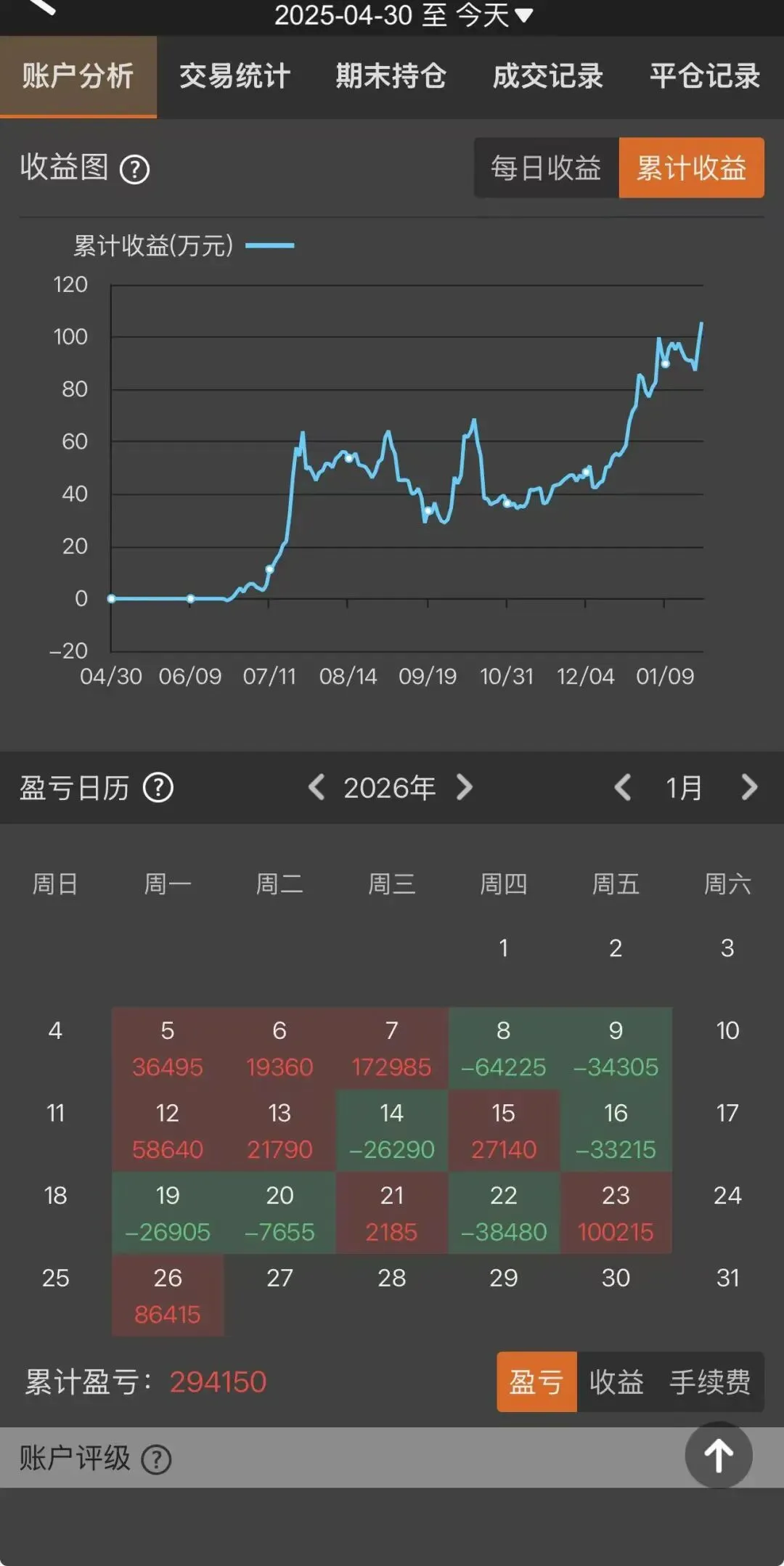784x1566 pixels.
Task: Open help icon next to 盈亏日历
Action: pyautogui.click(x=158, y=788)
